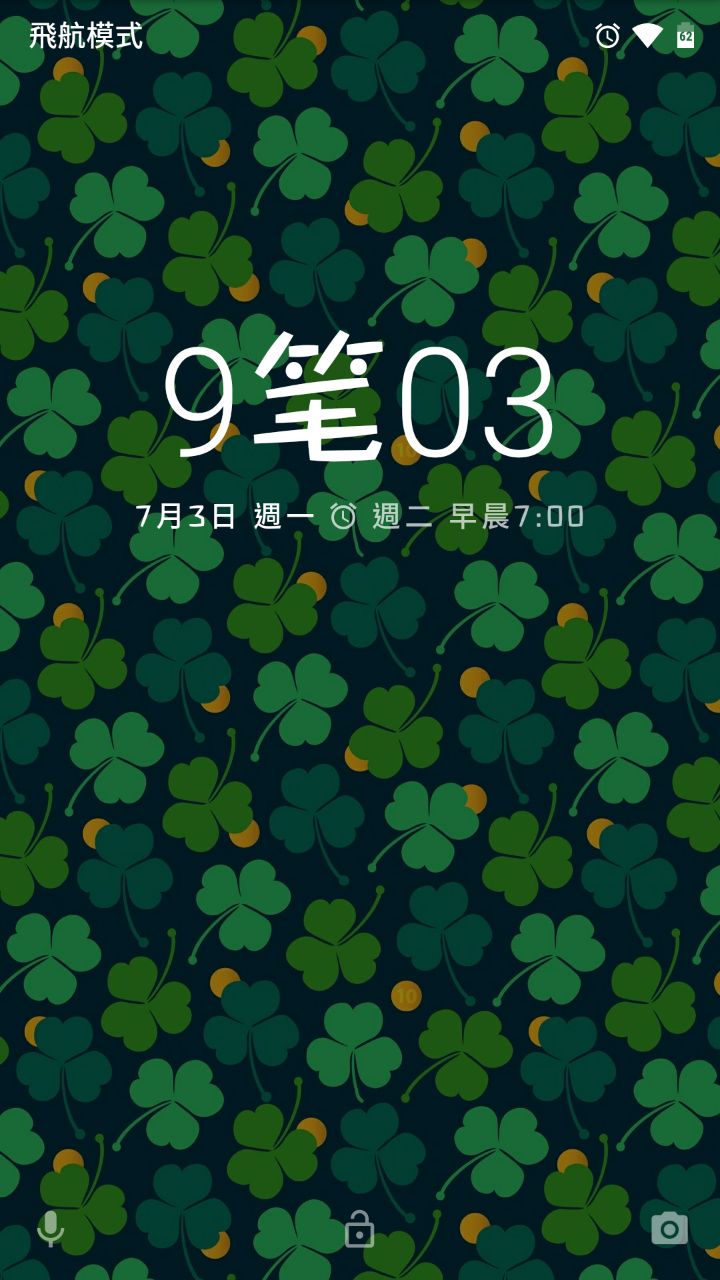Viewport: 720px width, 1280px height.
Task: Tap the lock icon to unlock
Action: click(x=359, y=1229)
